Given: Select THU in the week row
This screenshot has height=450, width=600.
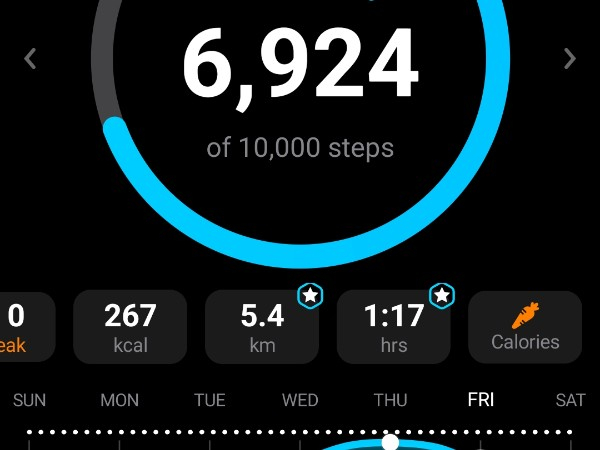Looking at the screenshot, I should tap(390, 400).
